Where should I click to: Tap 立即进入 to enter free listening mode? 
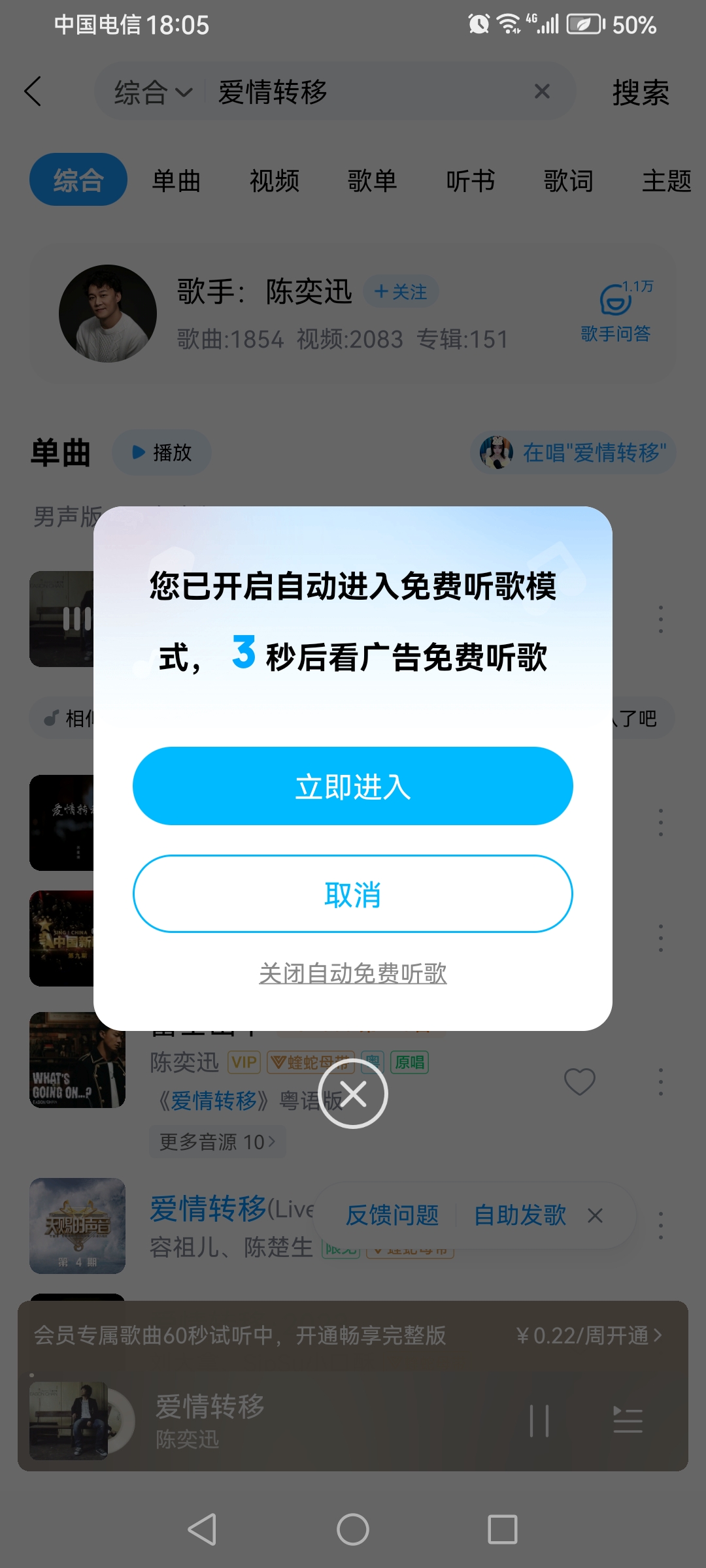(353, 786)
